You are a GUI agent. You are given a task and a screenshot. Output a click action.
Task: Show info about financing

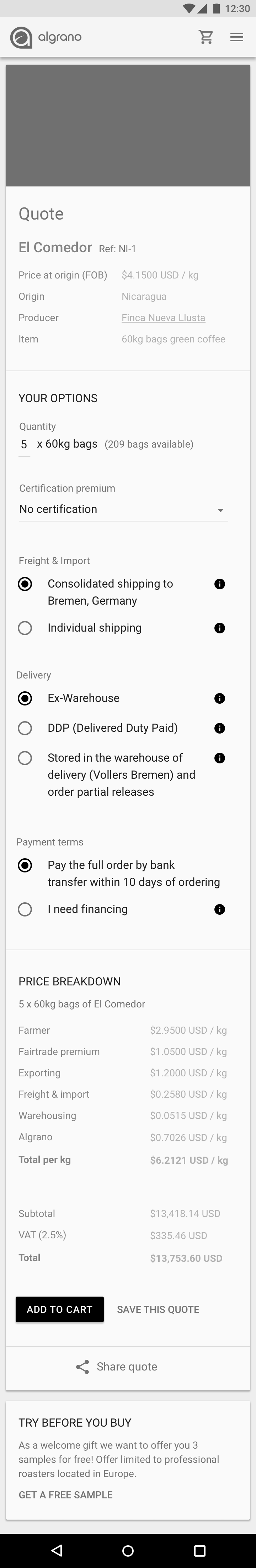[x=220, y=909]
